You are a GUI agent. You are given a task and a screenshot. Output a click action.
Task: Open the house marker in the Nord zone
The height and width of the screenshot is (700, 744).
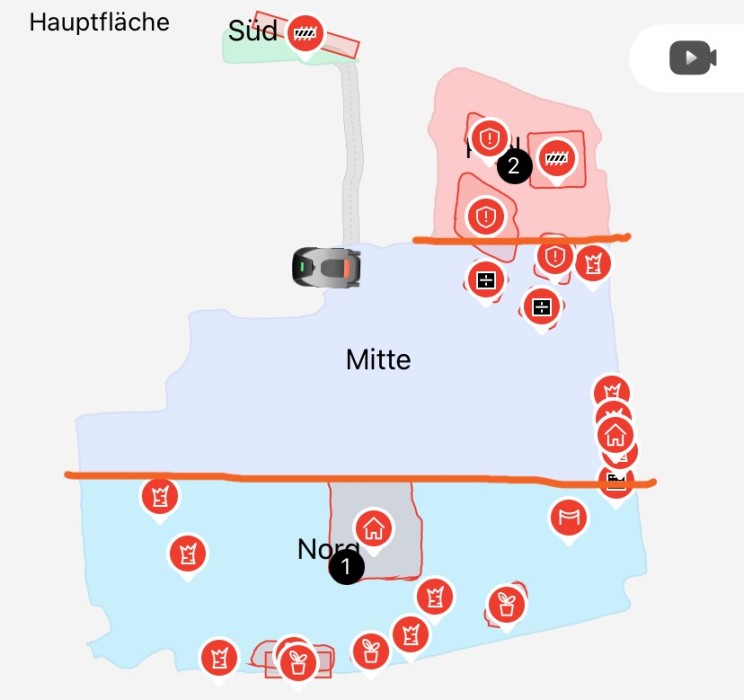click(x=374, y=527)
